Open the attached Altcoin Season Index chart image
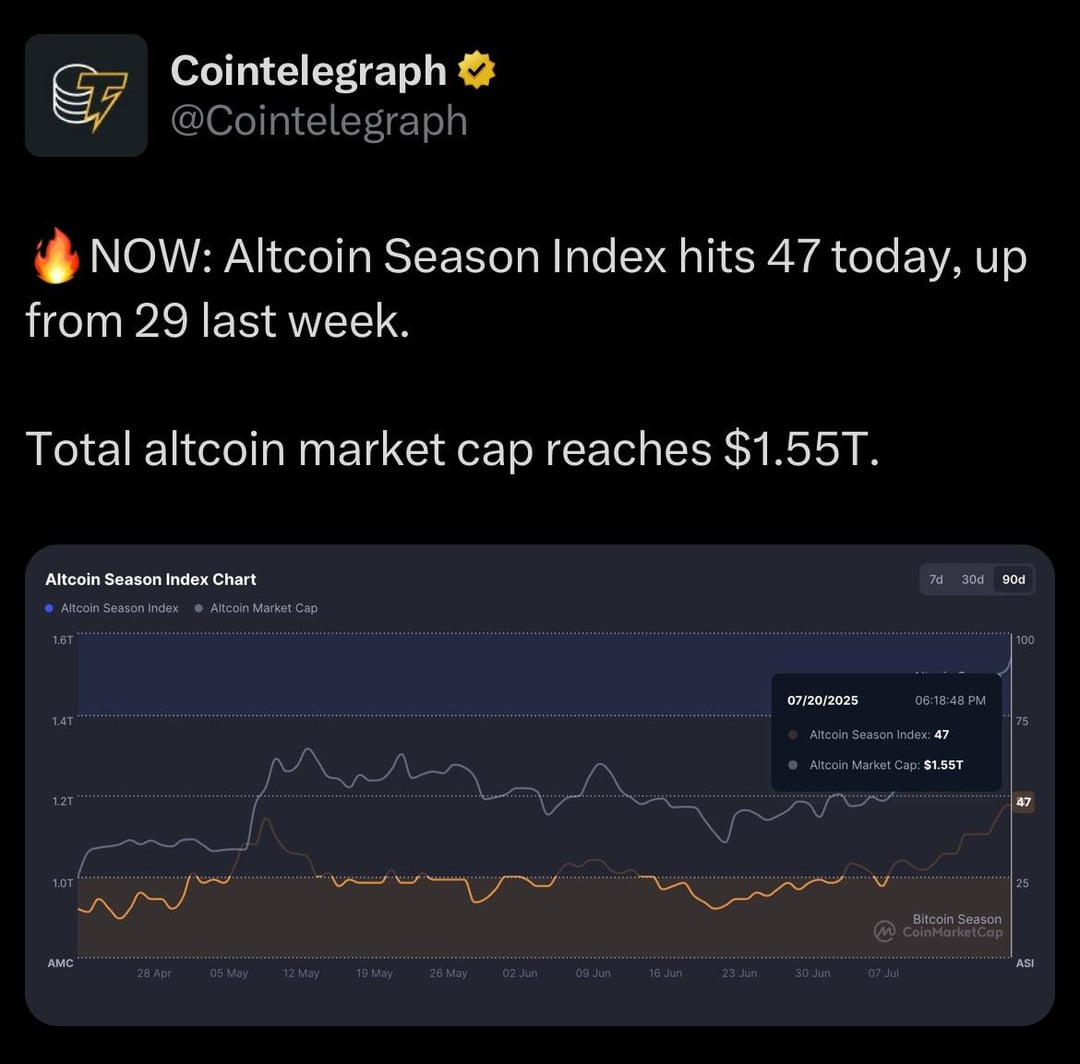Viewport: 1080px width, 1064px height. pos(539,785)
